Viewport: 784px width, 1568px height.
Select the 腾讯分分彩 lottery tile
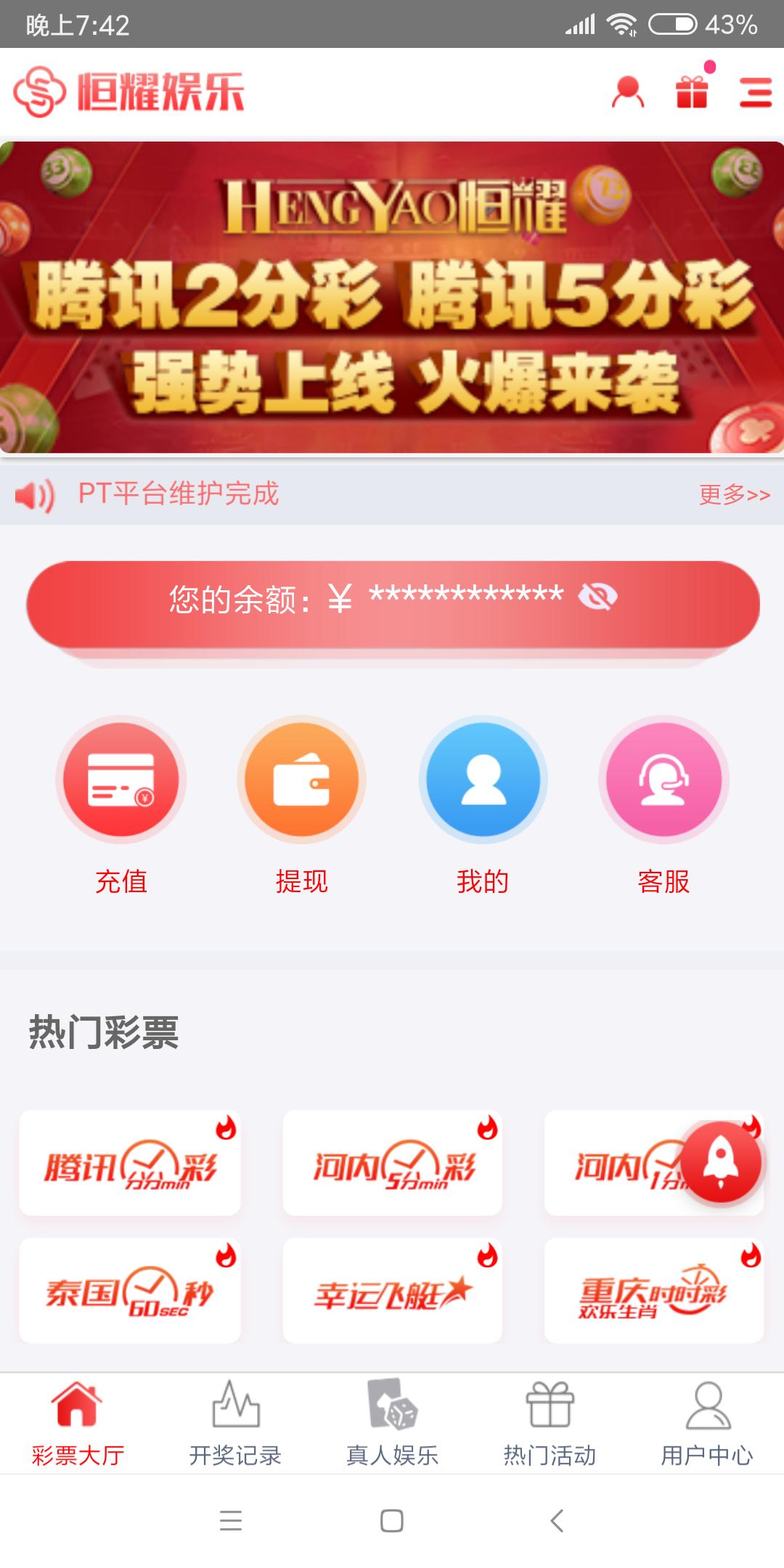(131, 1161)
